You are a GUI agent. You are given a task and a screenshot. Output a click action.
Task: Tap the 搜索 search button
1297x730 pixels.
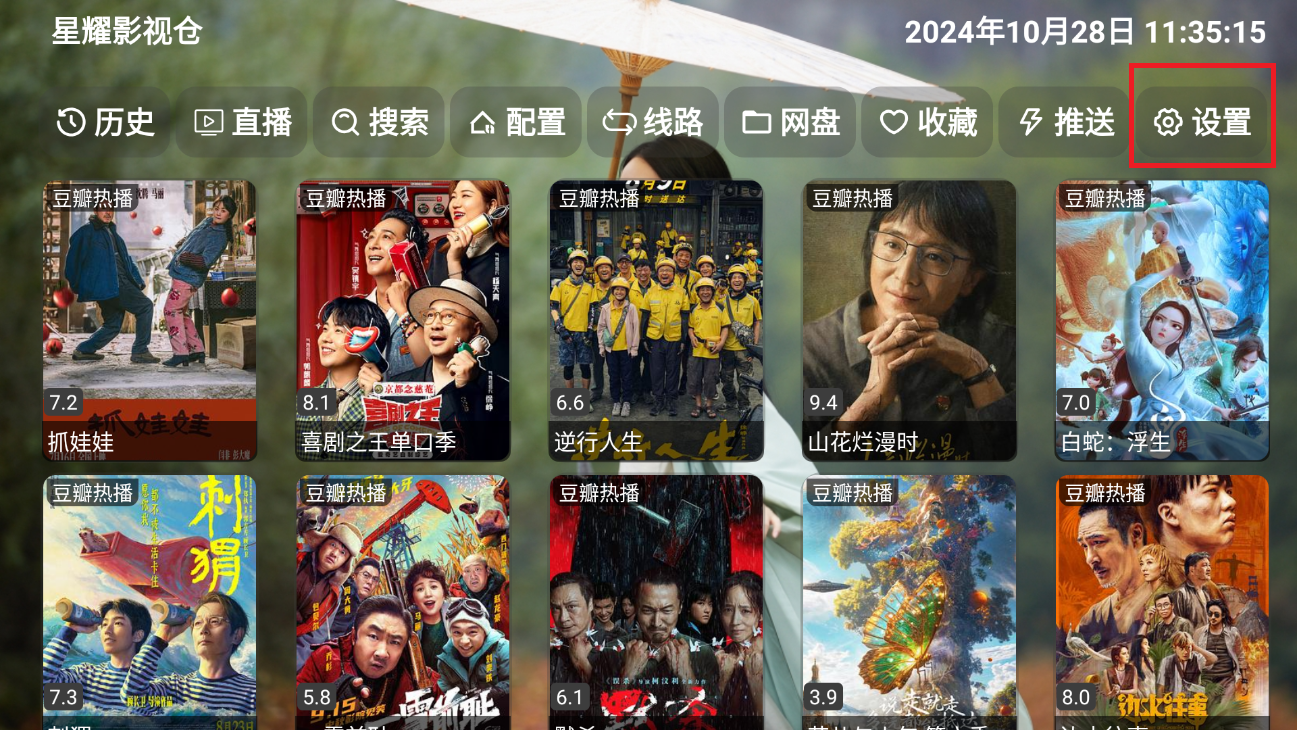[380, 122]
